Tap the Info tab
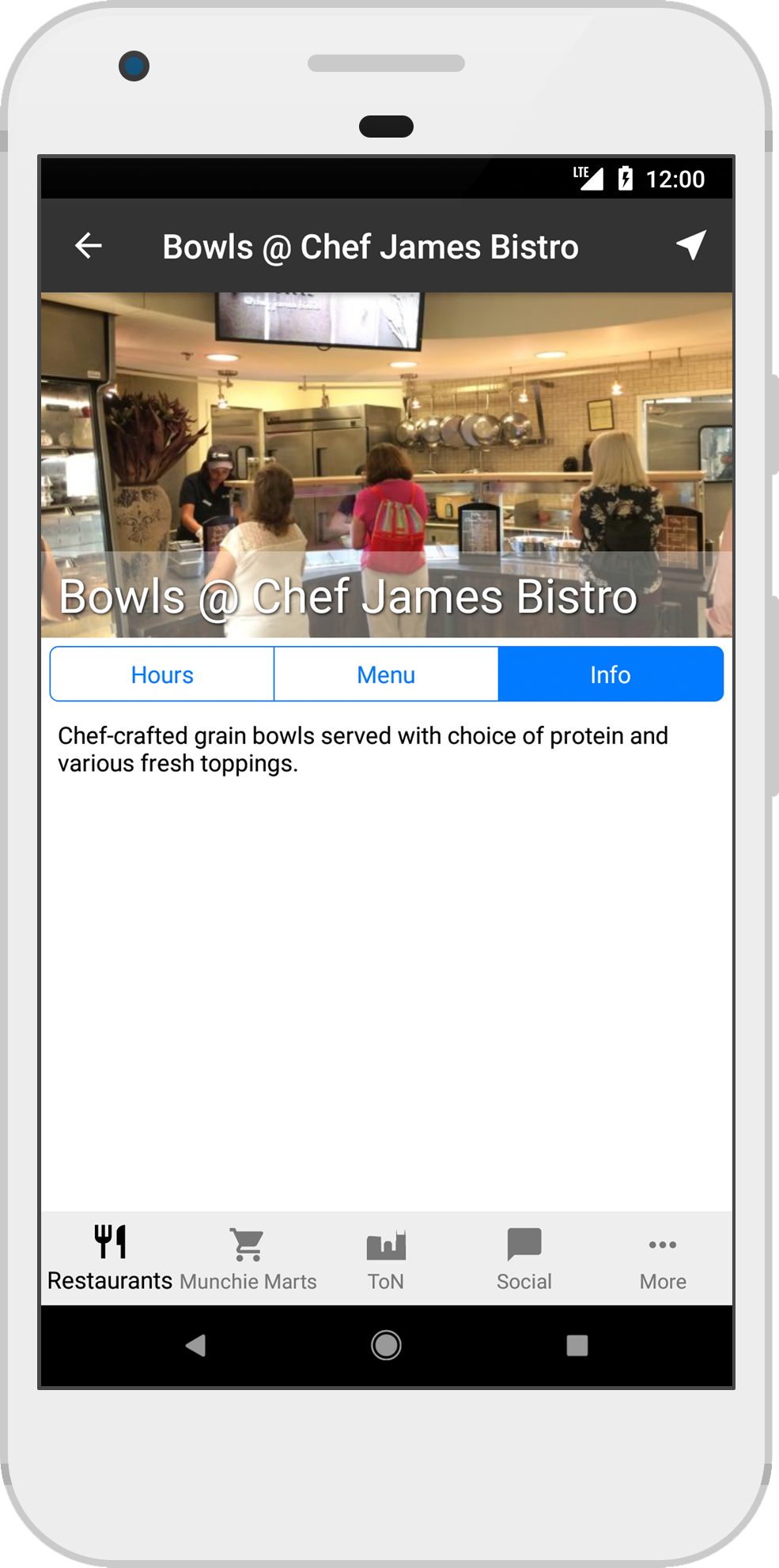Viewport: 779px width, 1568px height. (610, 674)
